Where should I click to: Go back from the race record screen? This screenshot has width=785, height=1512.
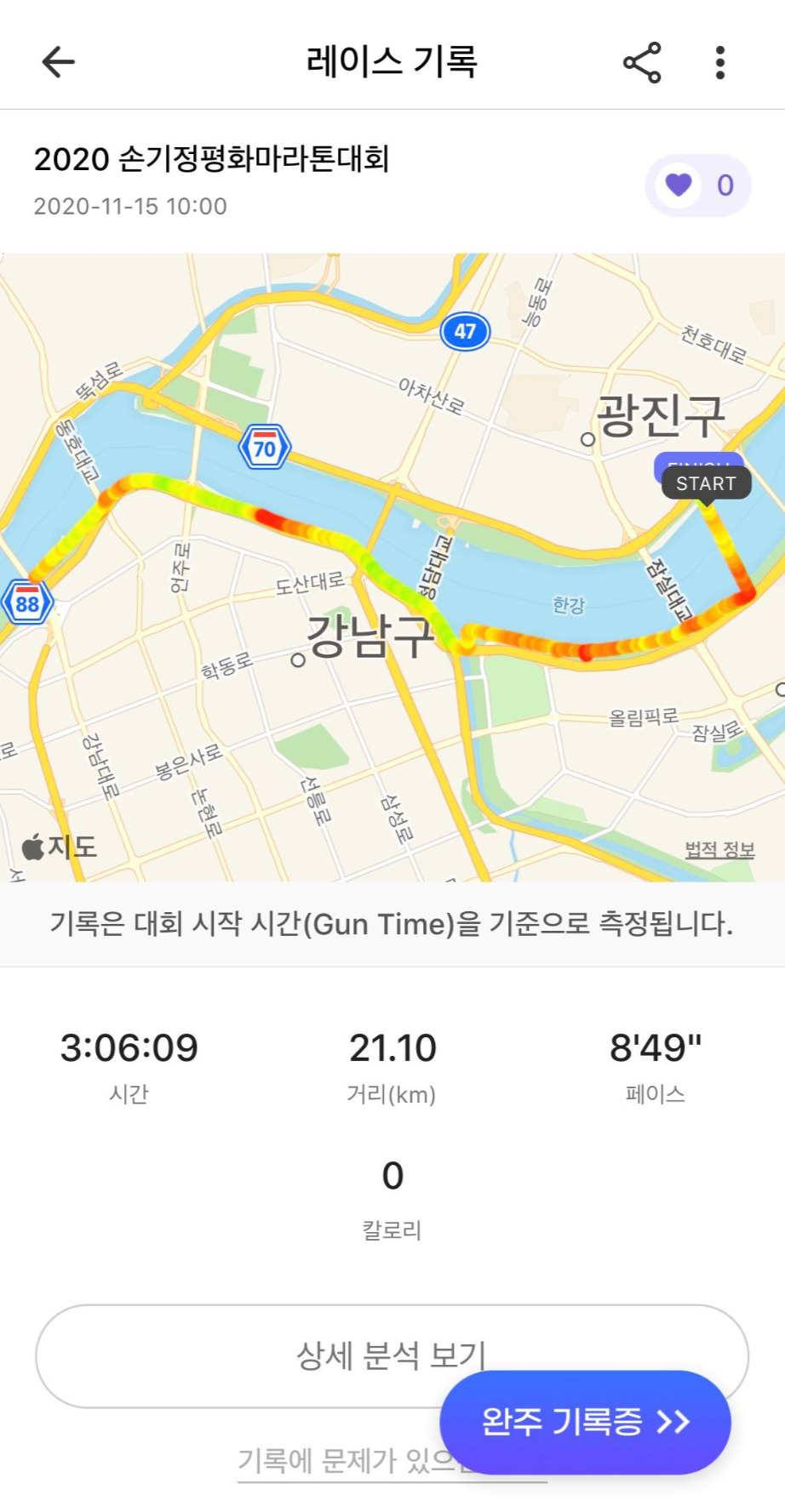coord(58,62)
